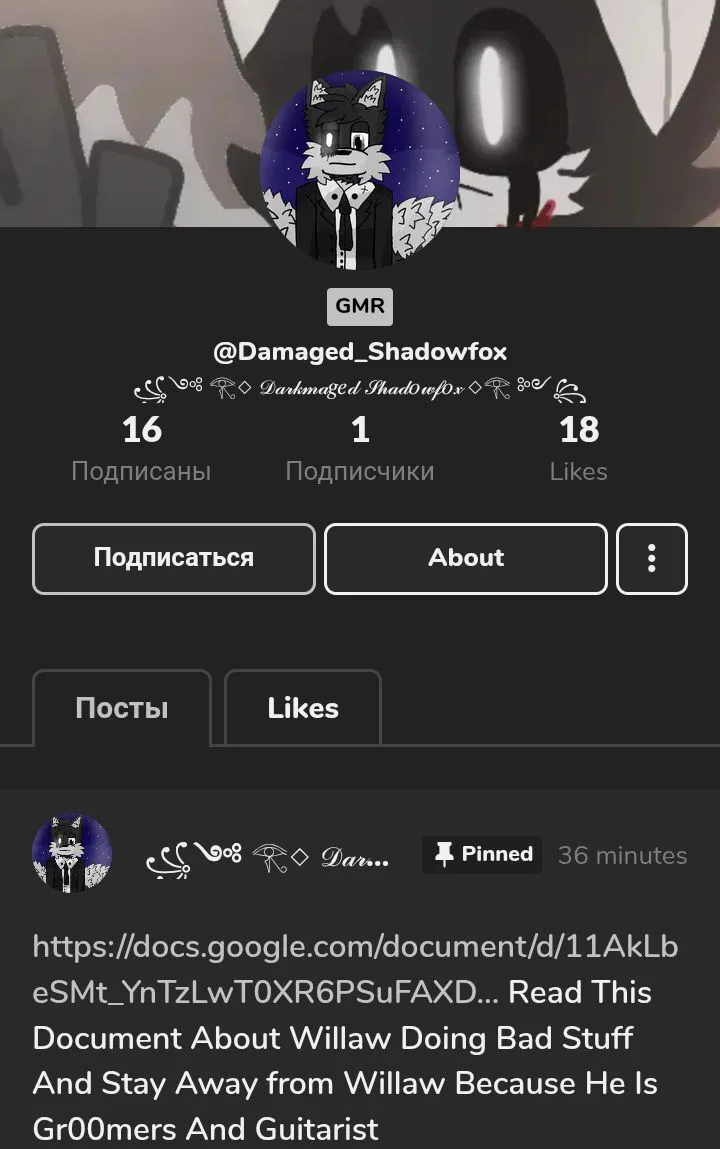The width and height of the screenshot is (720, 1149).
Task: Open the three-dot overflow menu
Action: tap(652, 558)
